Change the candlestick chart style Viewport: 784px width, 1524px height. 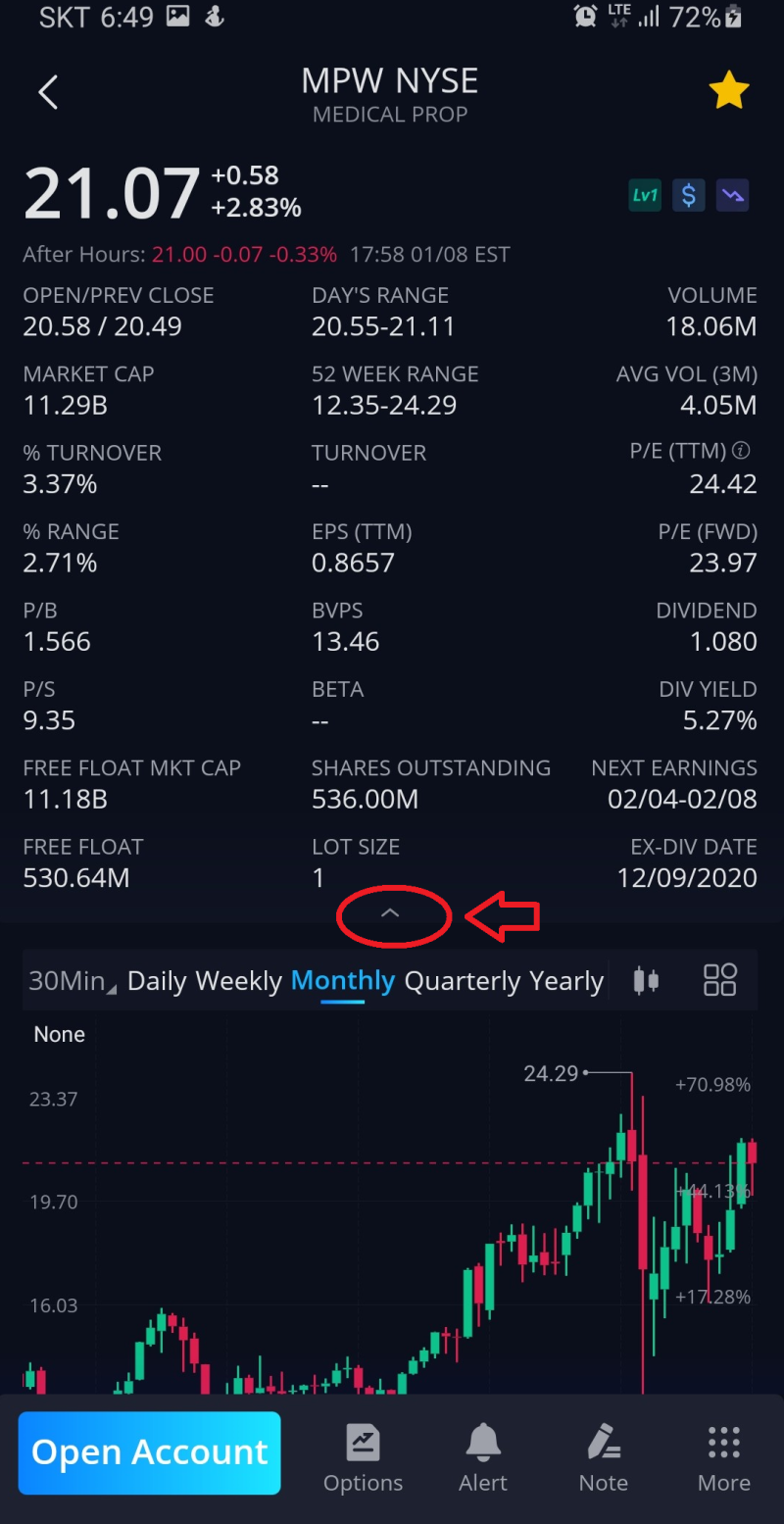point(646,980)
